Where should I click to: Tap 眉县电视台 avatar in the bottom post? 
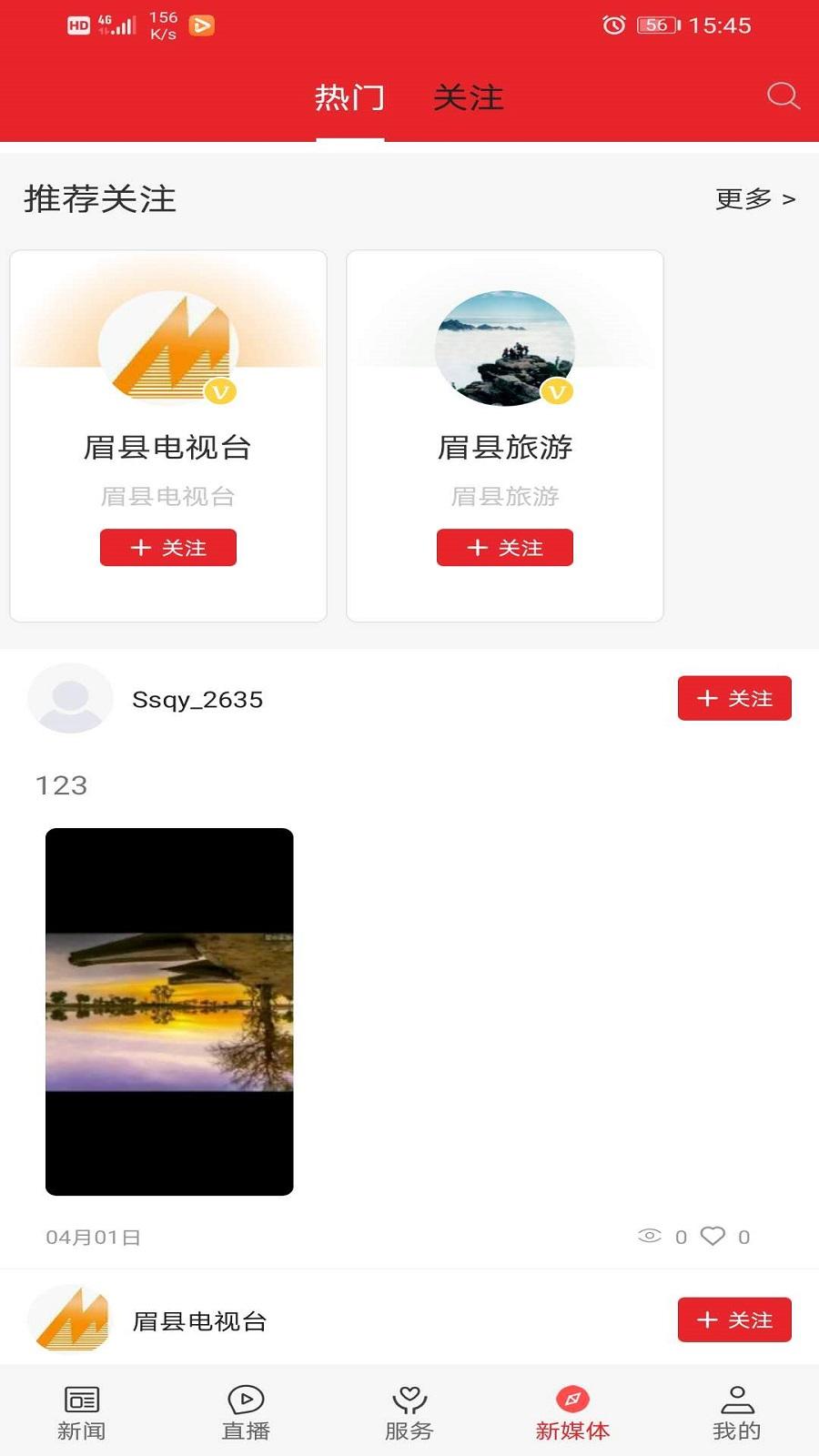70,1319
